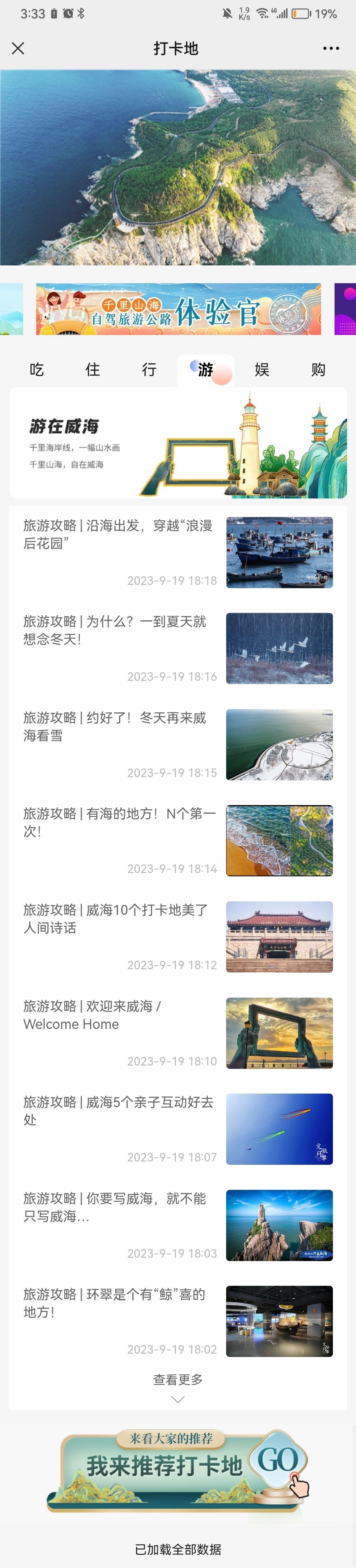Switch to the 住 tab
This screenshot has height=1568, width=356.
[93, 370]
